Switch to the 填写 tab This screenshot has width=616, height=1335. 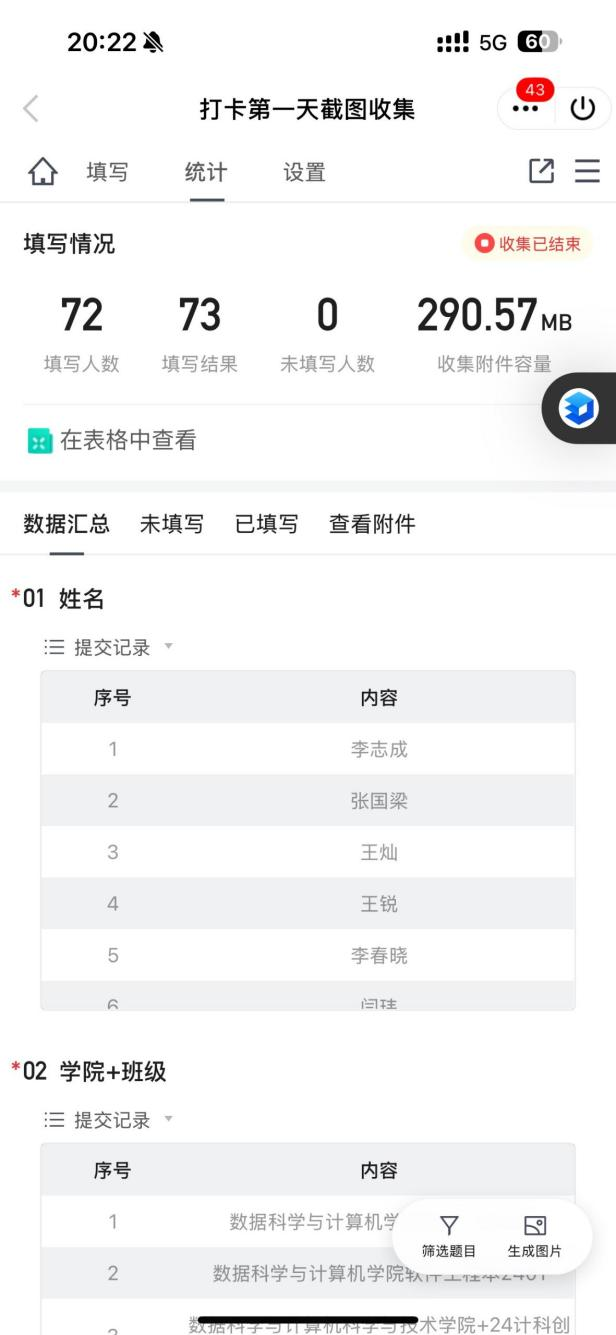(107, 172)
